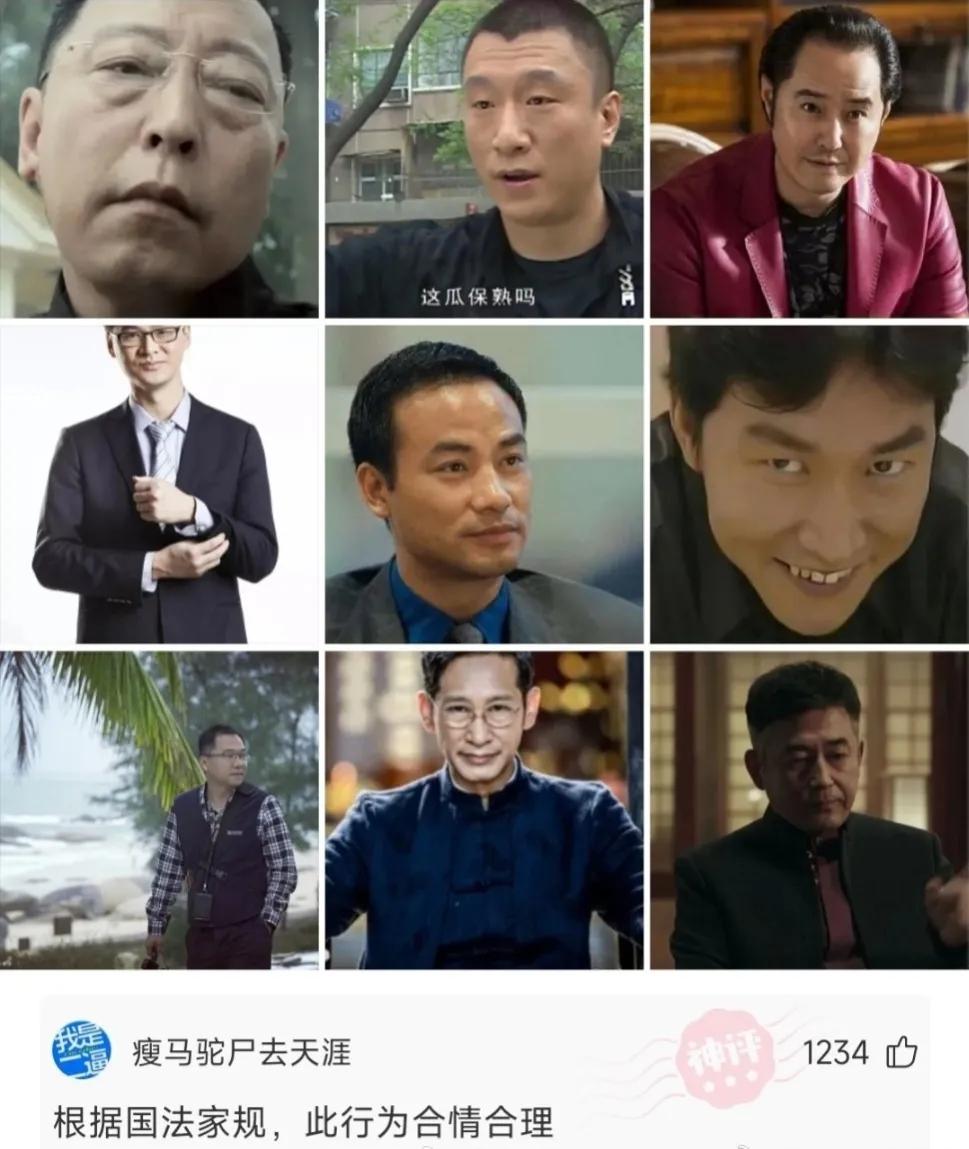969x1149 pixels.
Task: View the photo of the man in a magenta jacket
Action: (x=808, y=159)
